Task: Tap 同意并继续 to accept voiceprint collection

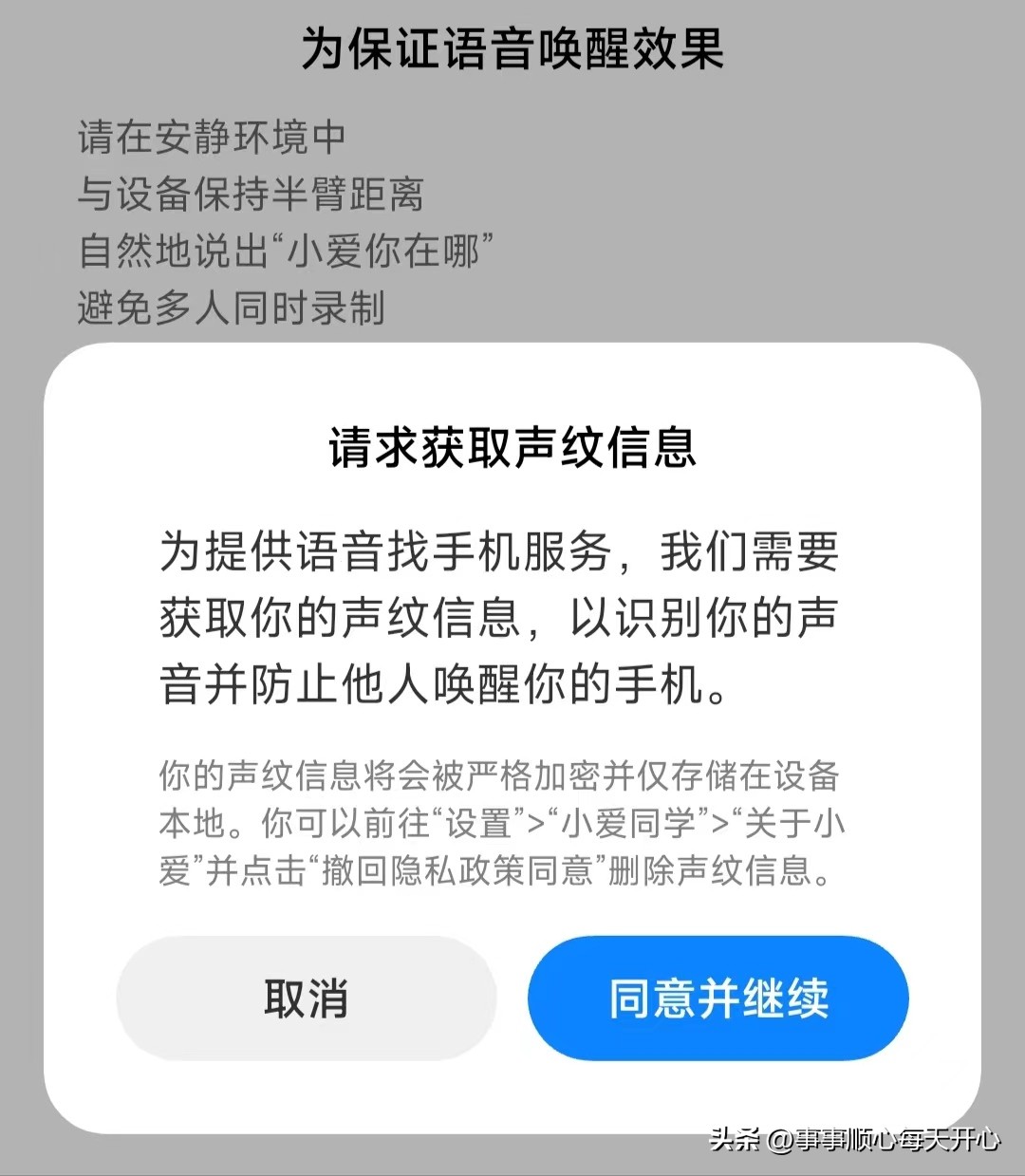Action: [x=718, y=998]
